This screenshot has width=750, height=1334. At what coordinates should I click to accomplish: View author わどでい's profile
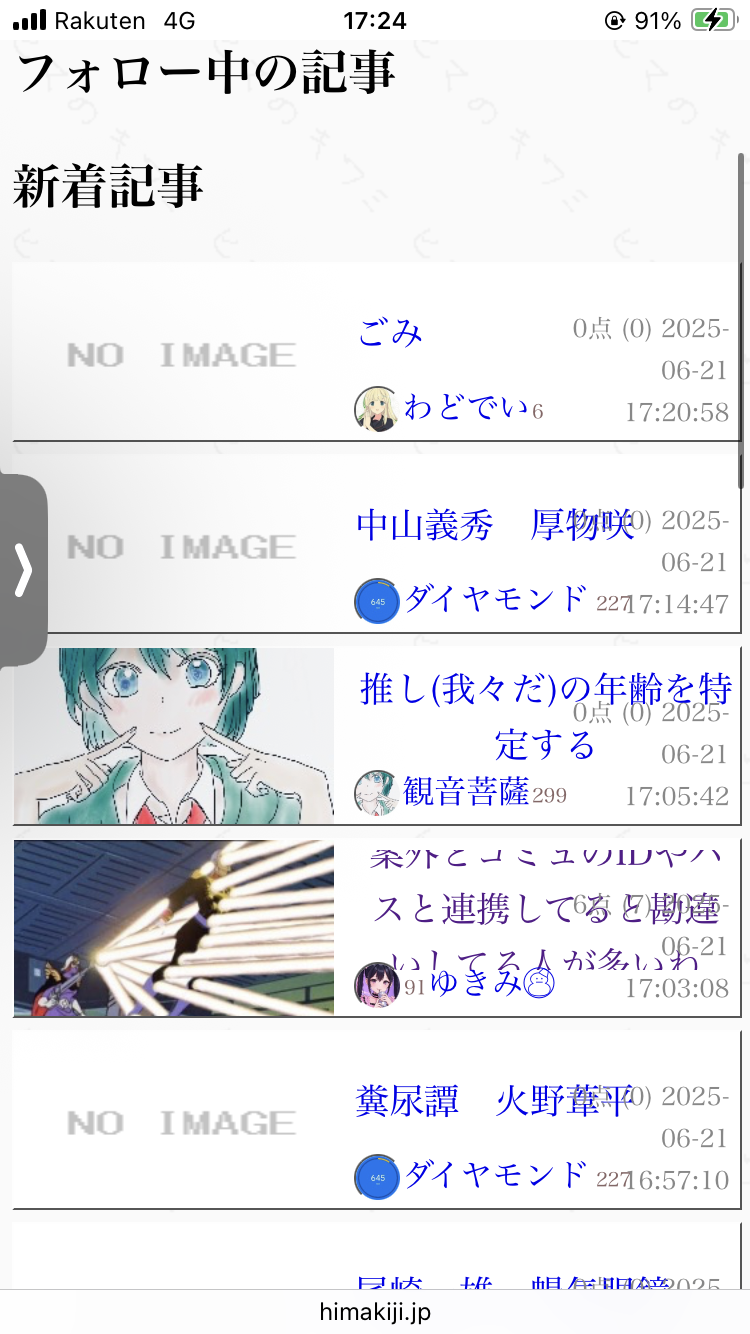click(465, 408)
